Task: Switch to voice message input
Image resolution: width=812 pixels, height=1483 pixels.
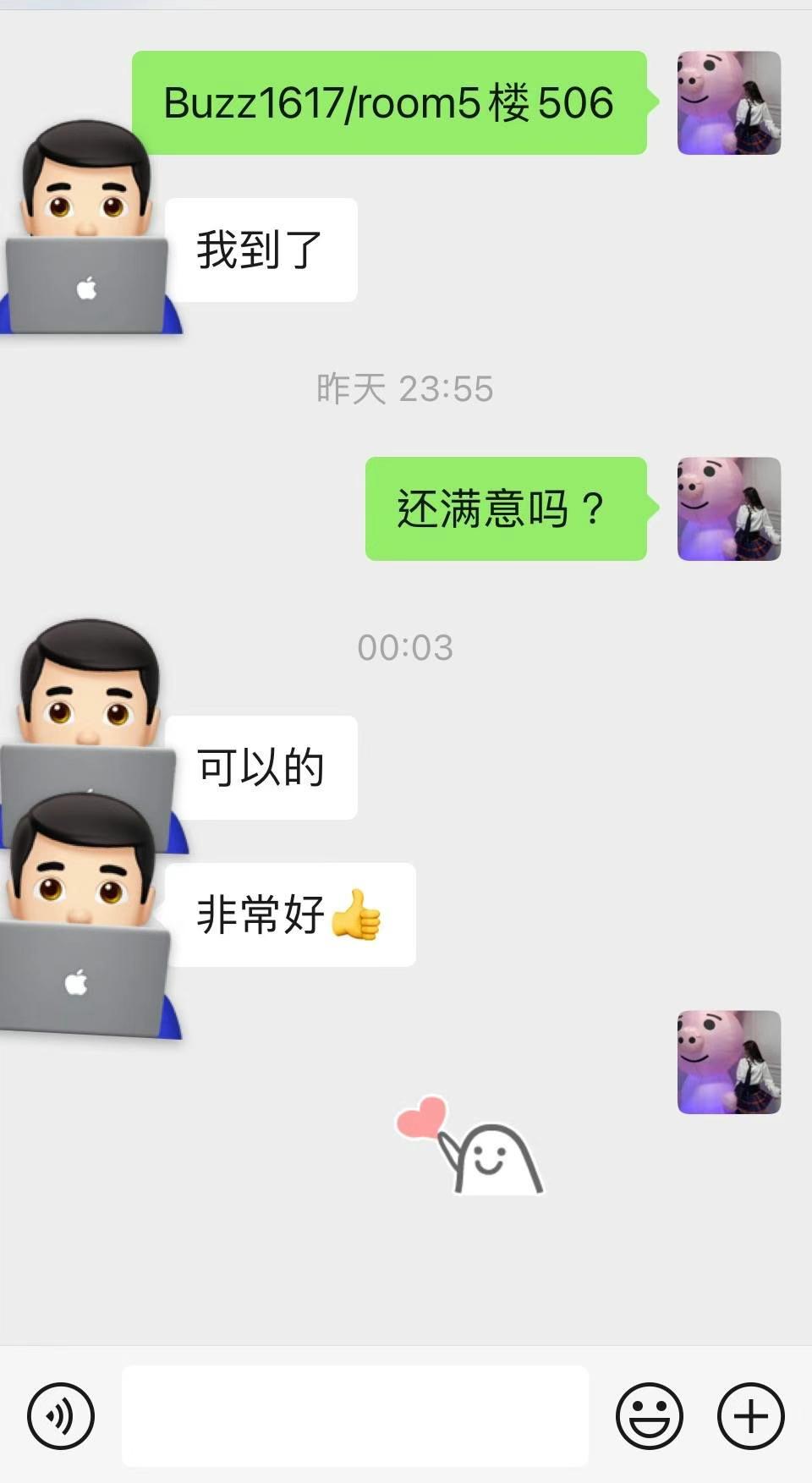Action: [x=61, y=1416]
